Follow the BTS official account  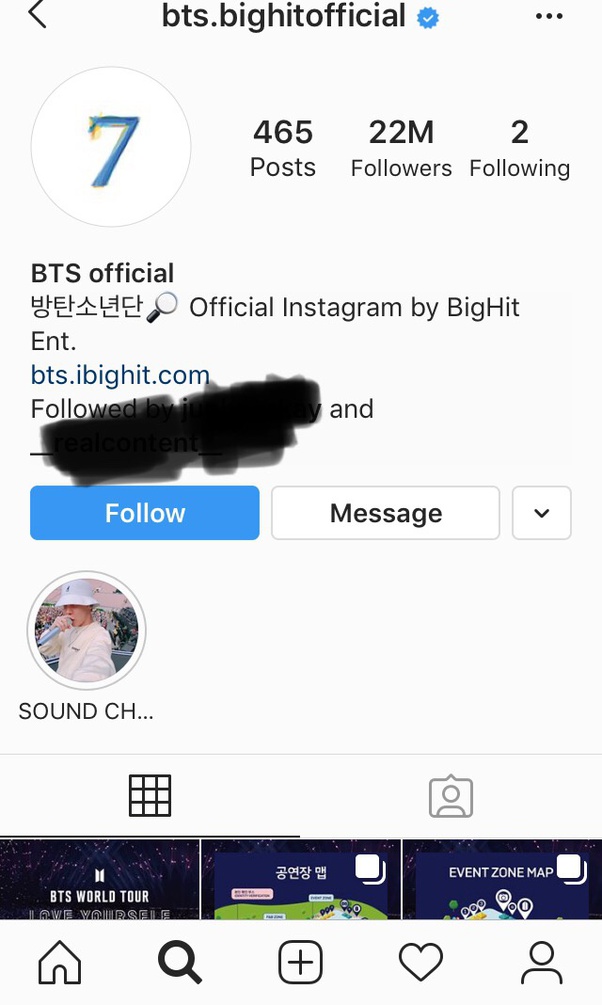point(145,513)
